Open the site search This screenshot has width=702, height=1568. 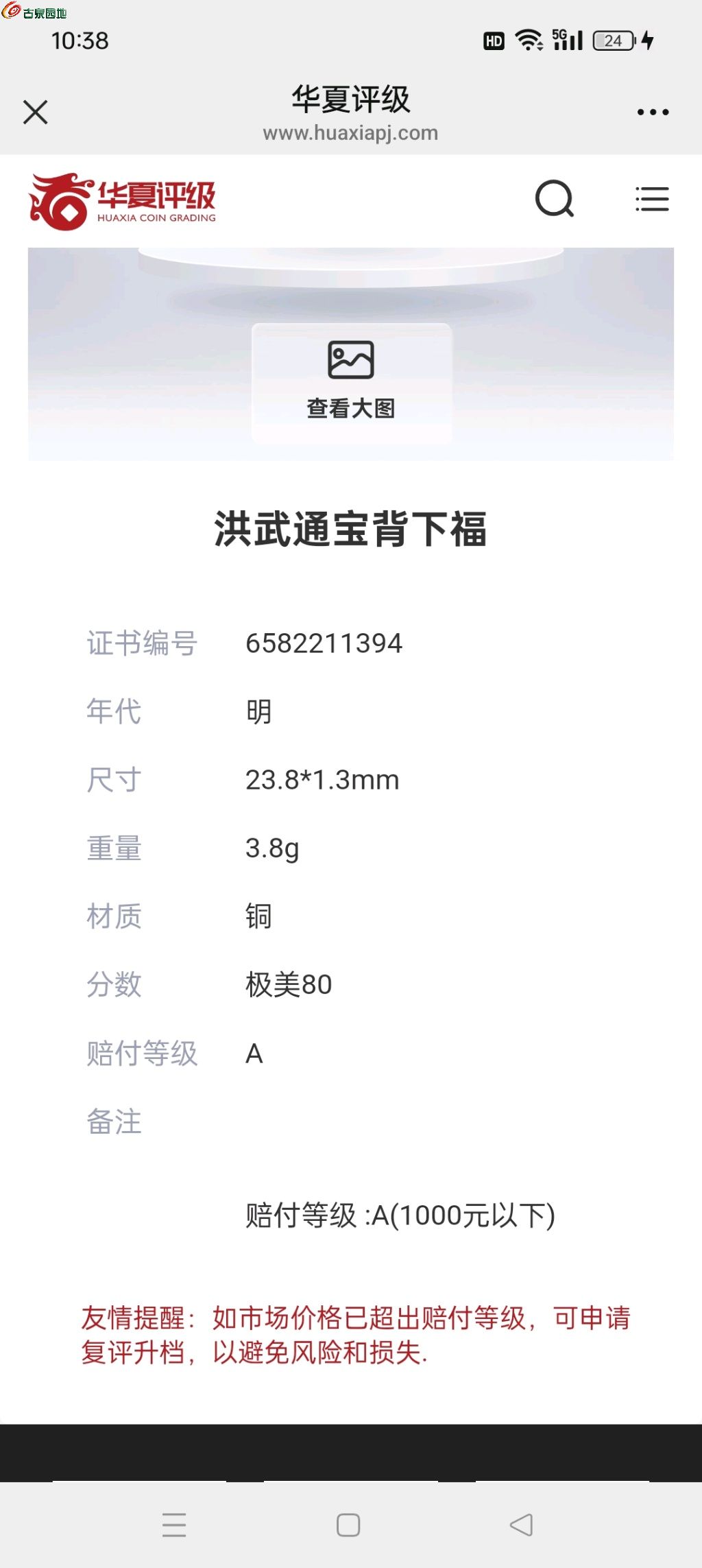(x=554, y=199)
